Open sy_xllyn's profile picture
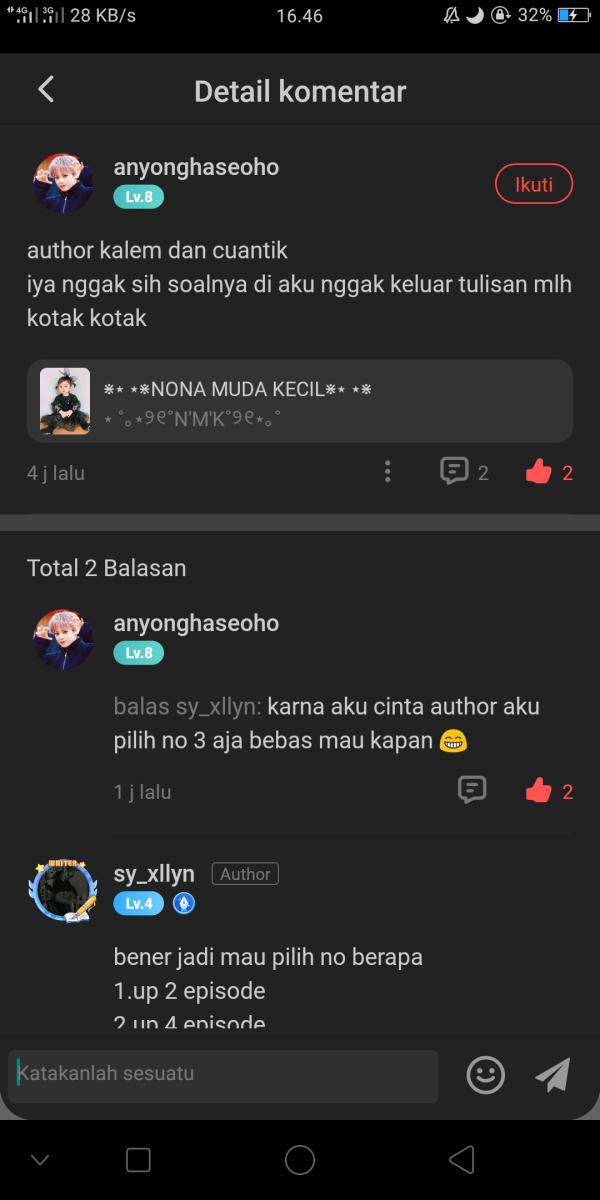This screenshot has height=1200, width=600. [x=63, y=889]
